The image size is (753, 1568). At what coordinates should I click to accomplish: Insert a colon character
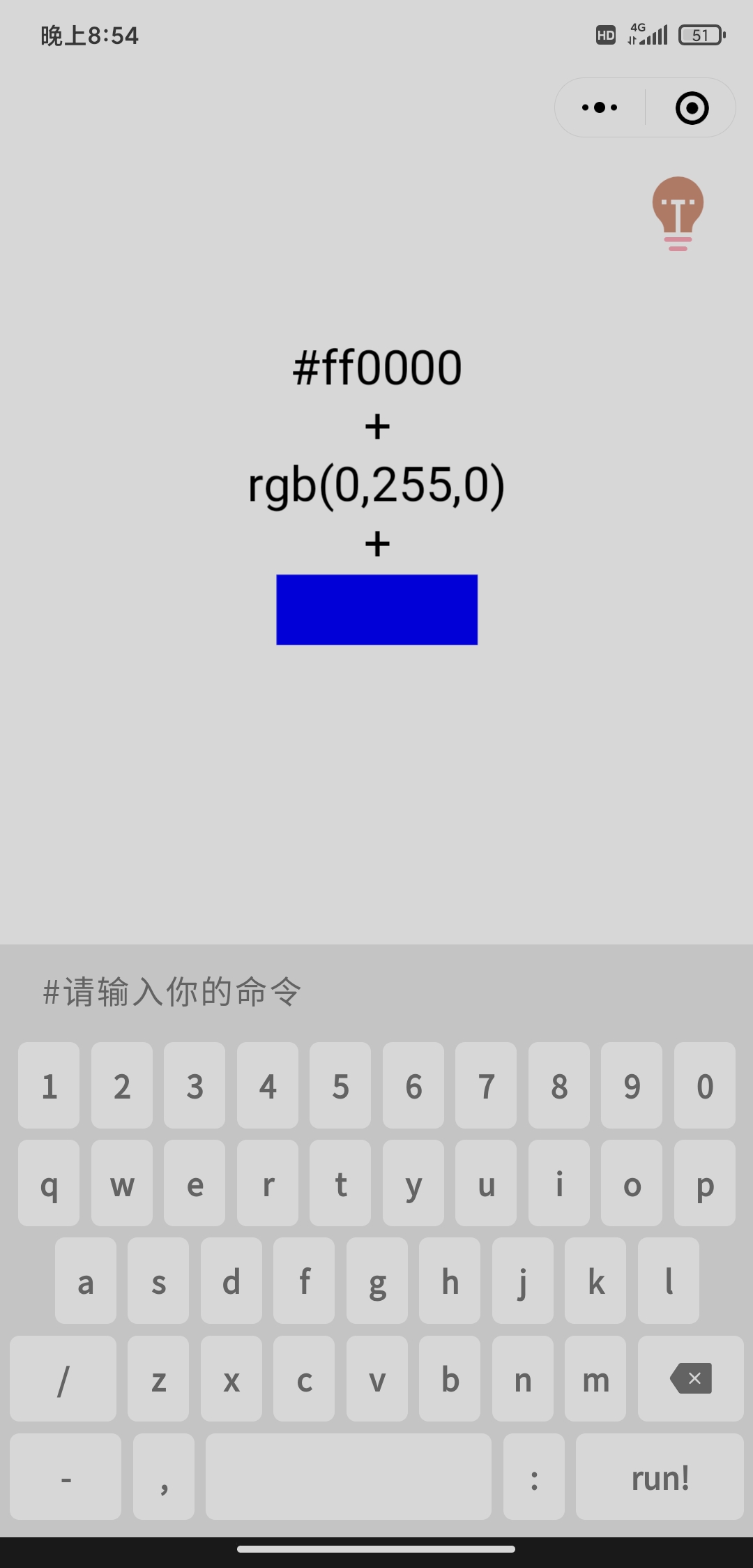534,1477
